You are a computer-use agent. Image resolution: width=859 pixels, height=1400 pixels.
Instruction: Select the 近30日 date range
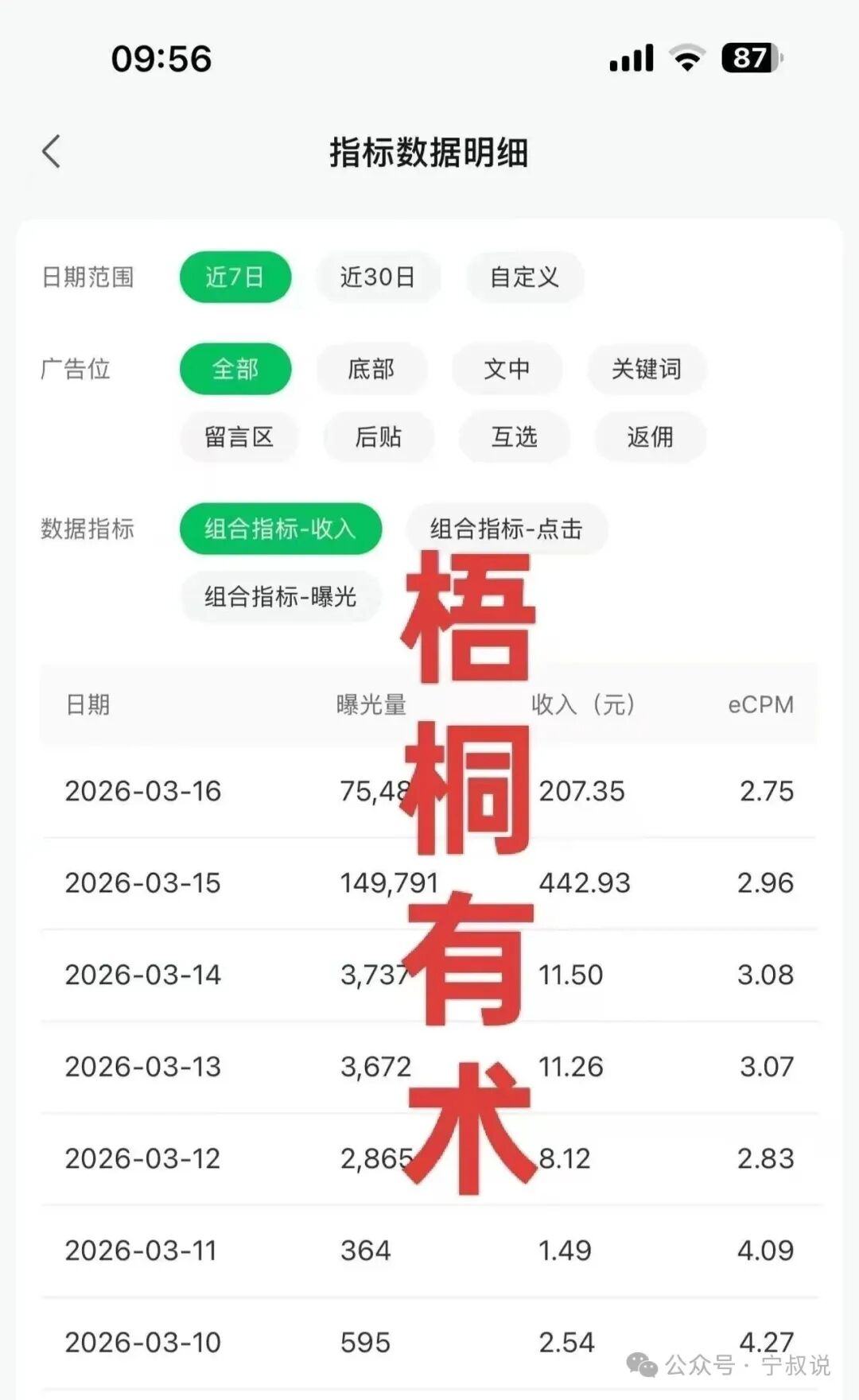tap(378, 277)
